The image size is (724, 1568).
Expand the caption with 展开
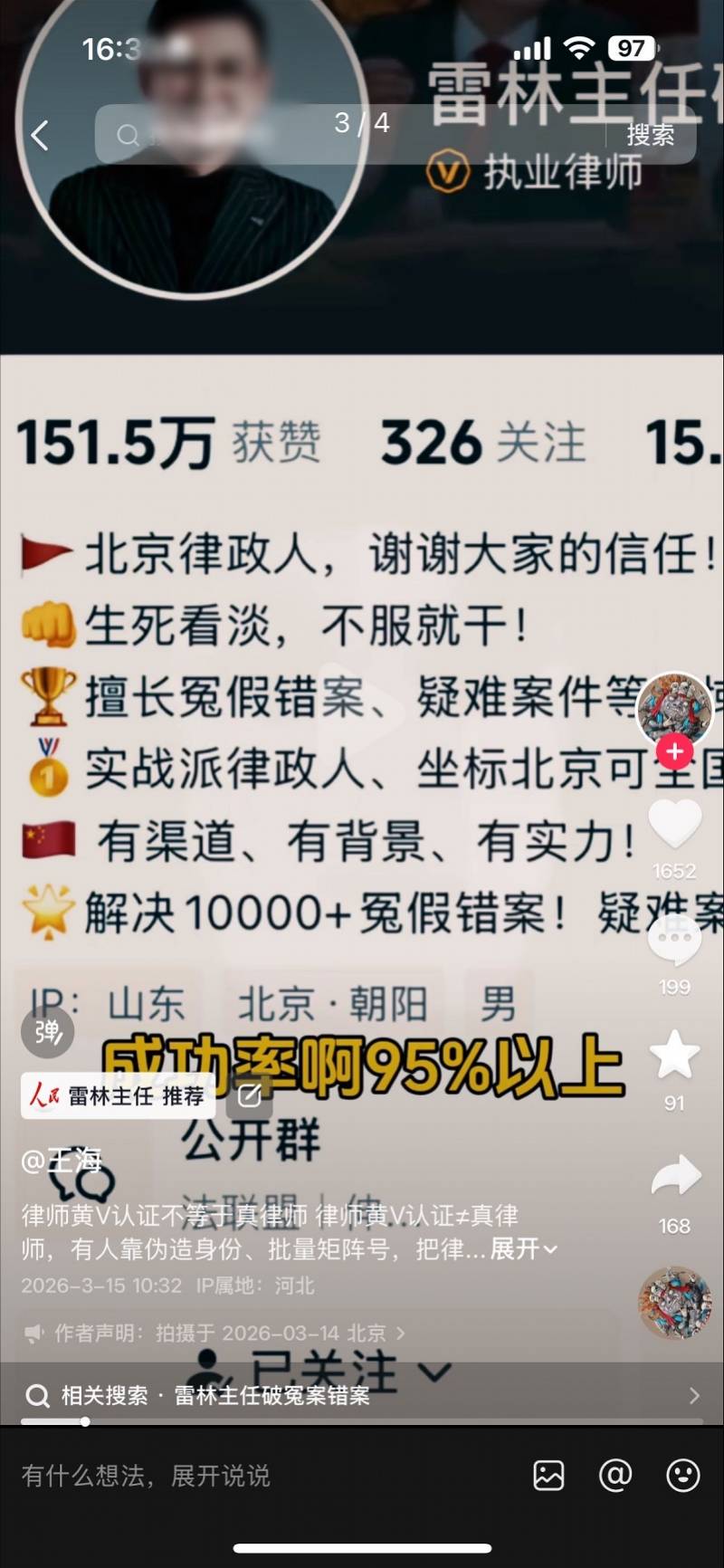pos(523,1249)
